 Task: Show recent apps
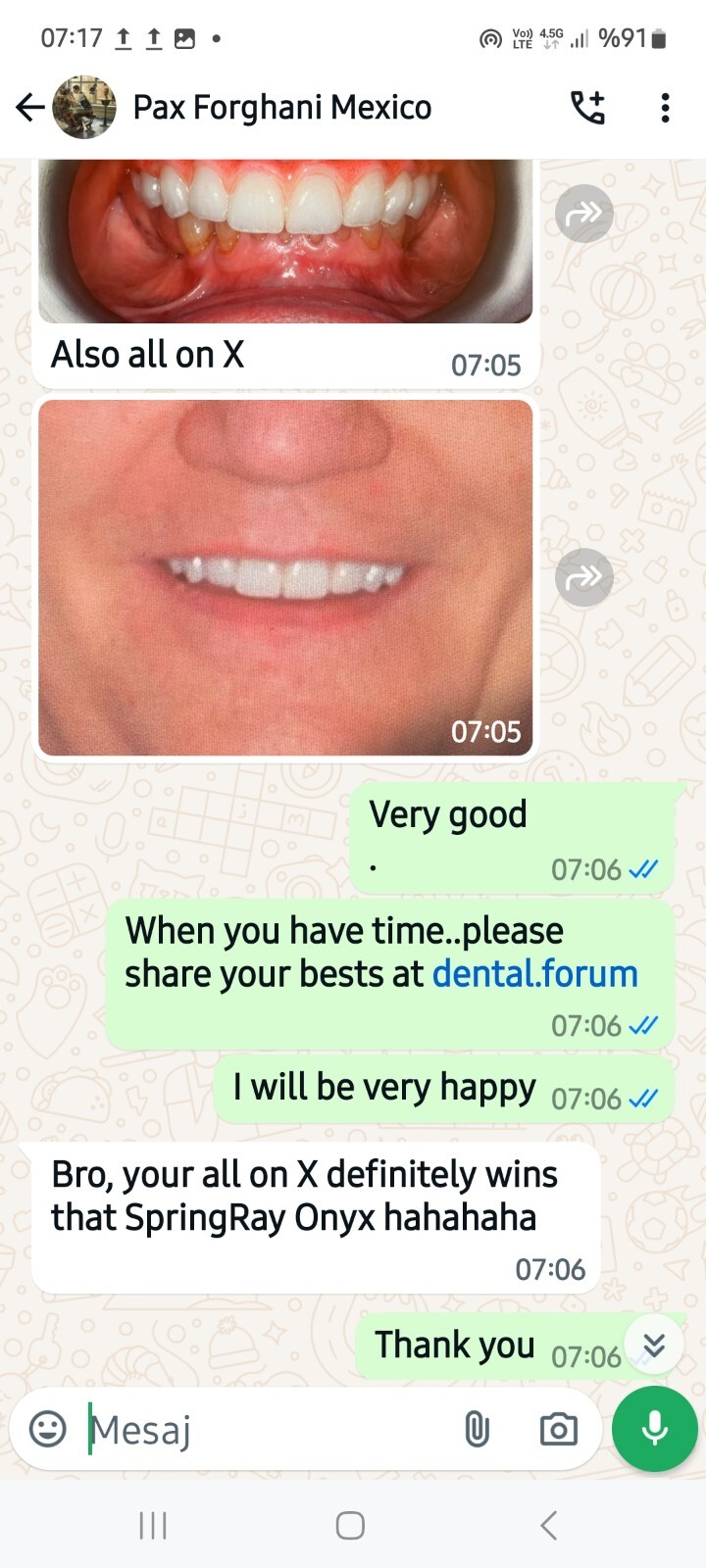(x=153, y=1525)
